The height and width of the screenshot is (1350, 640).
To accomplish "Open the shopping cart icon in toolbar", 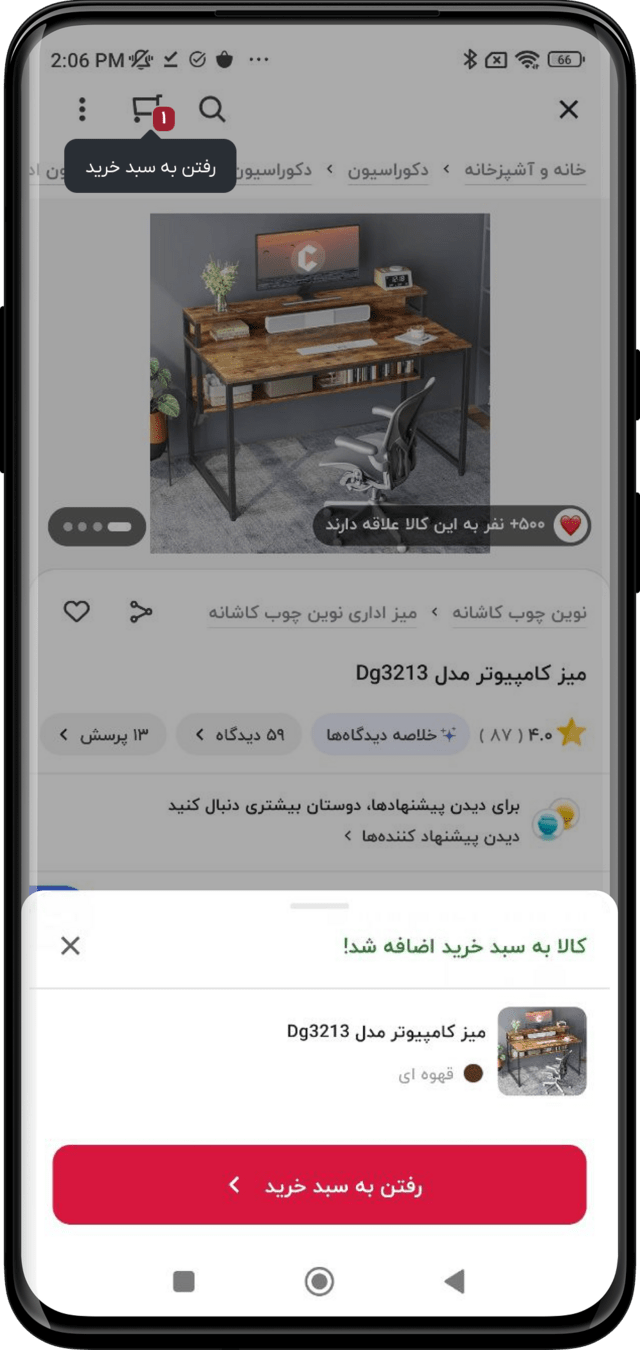I will (x=148, y=109).
